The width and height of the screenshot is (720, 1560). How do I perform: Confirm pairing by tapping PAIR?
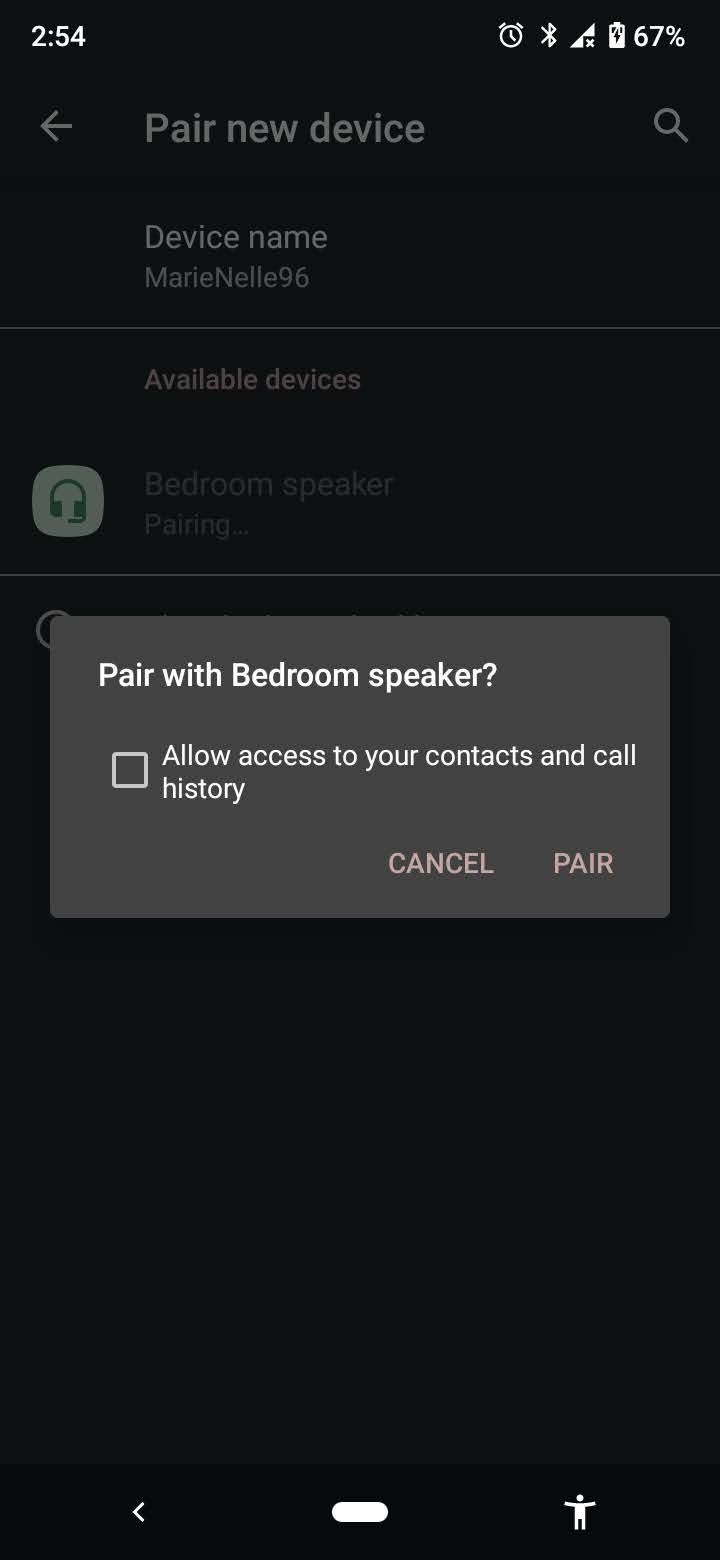pos(583,862)
